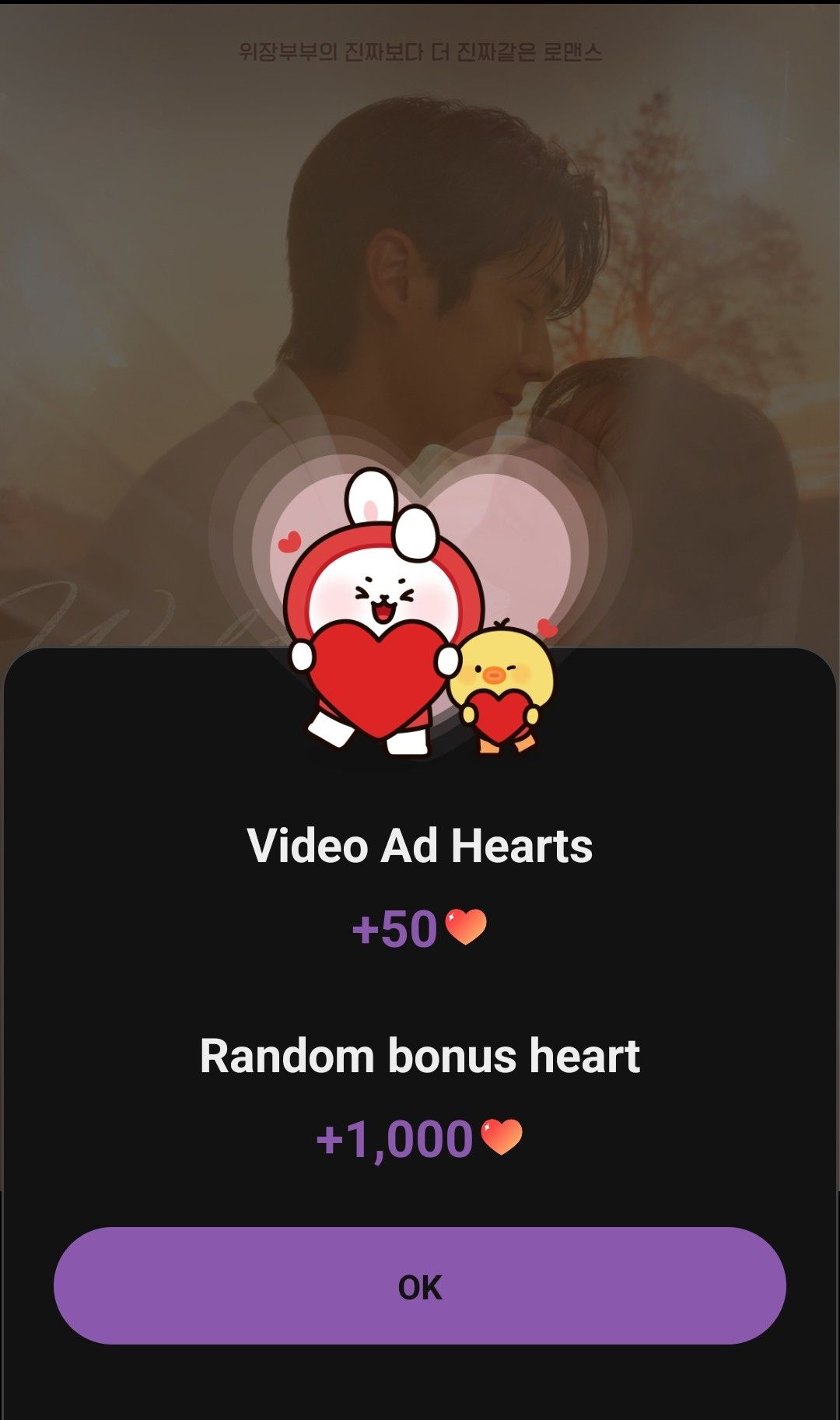
Task: Confirm the heart reward with OK
Action: (420, 1287)
